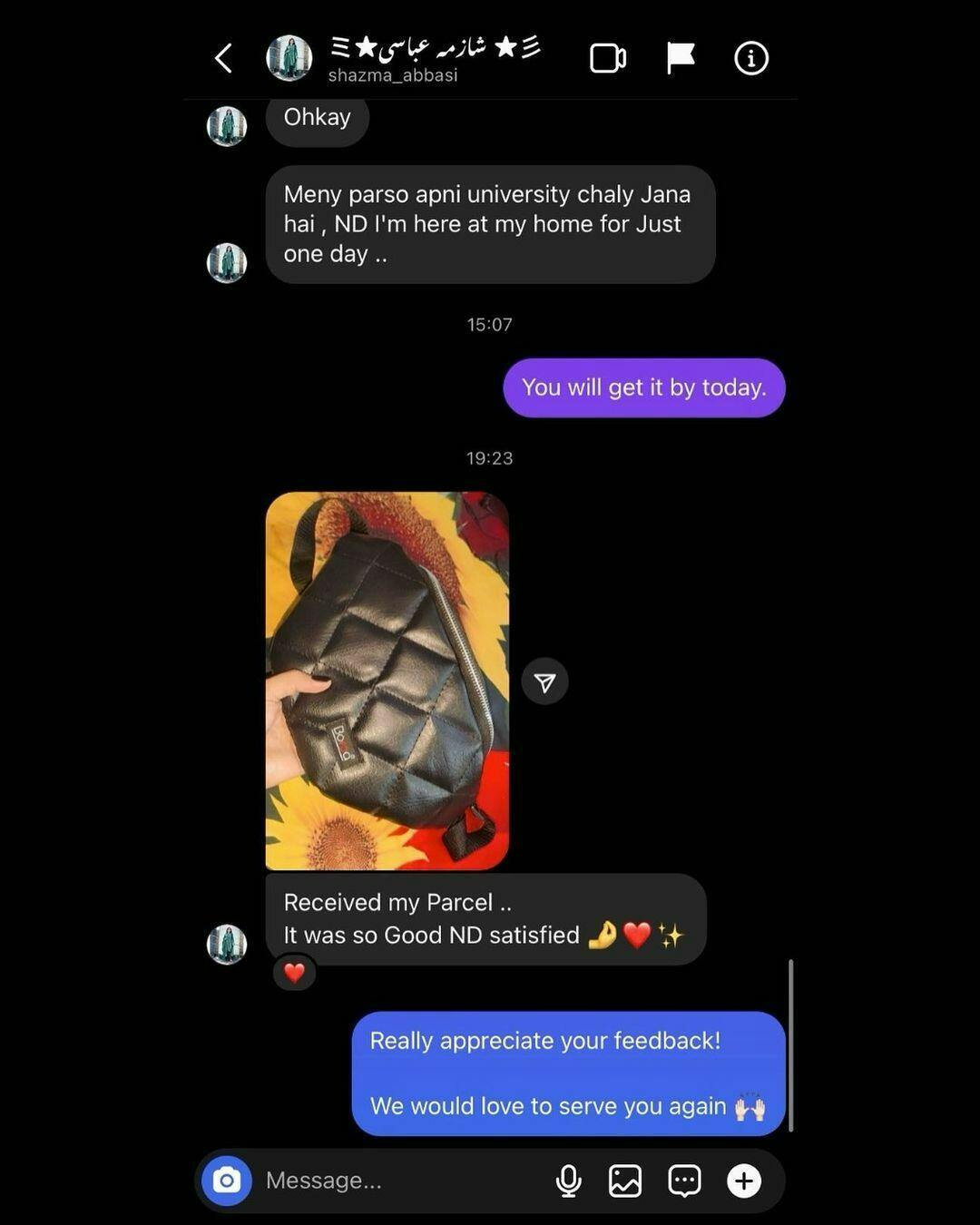
Task: Open the sticker and GIF picker
Action: tap(684, 1181)
